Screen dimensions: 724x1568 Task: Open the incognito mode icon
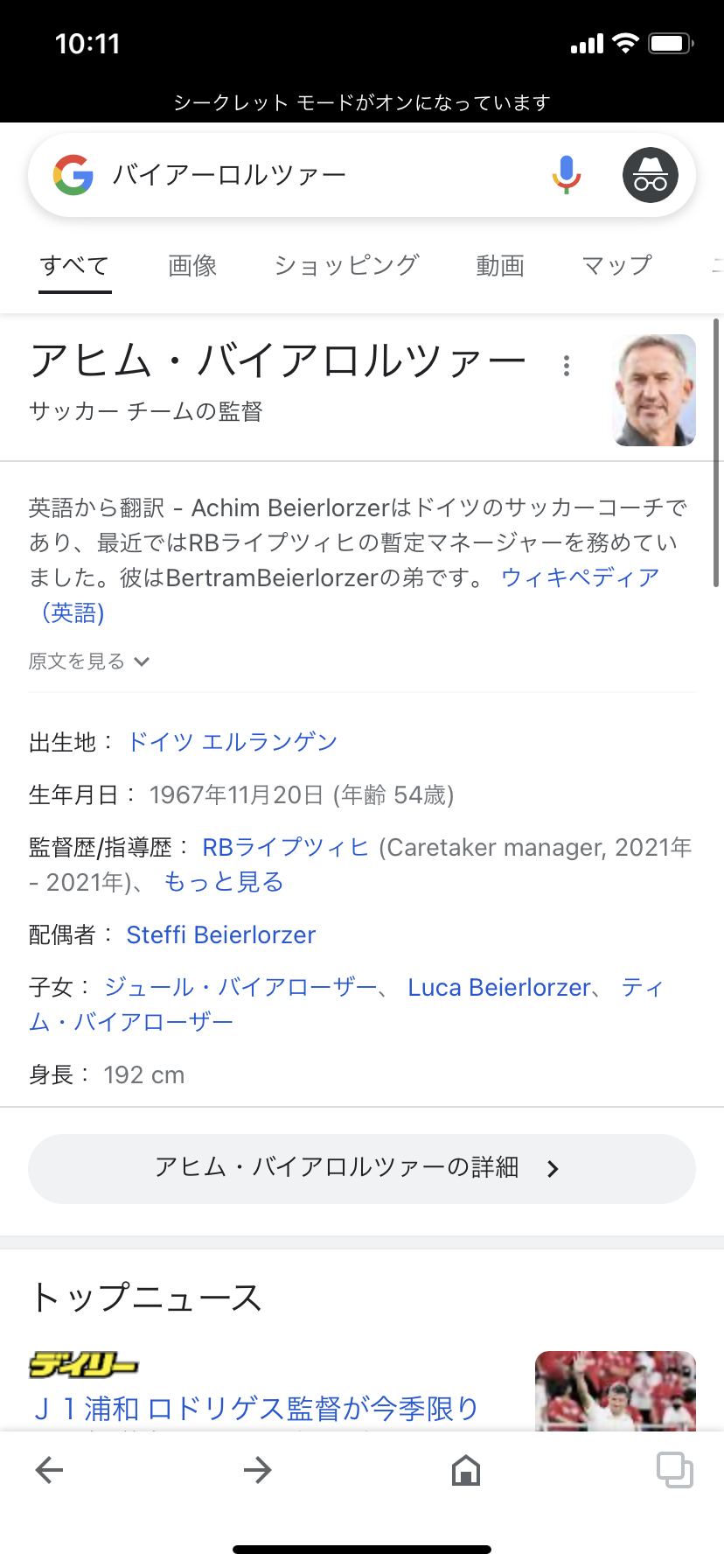coord(650,175)
